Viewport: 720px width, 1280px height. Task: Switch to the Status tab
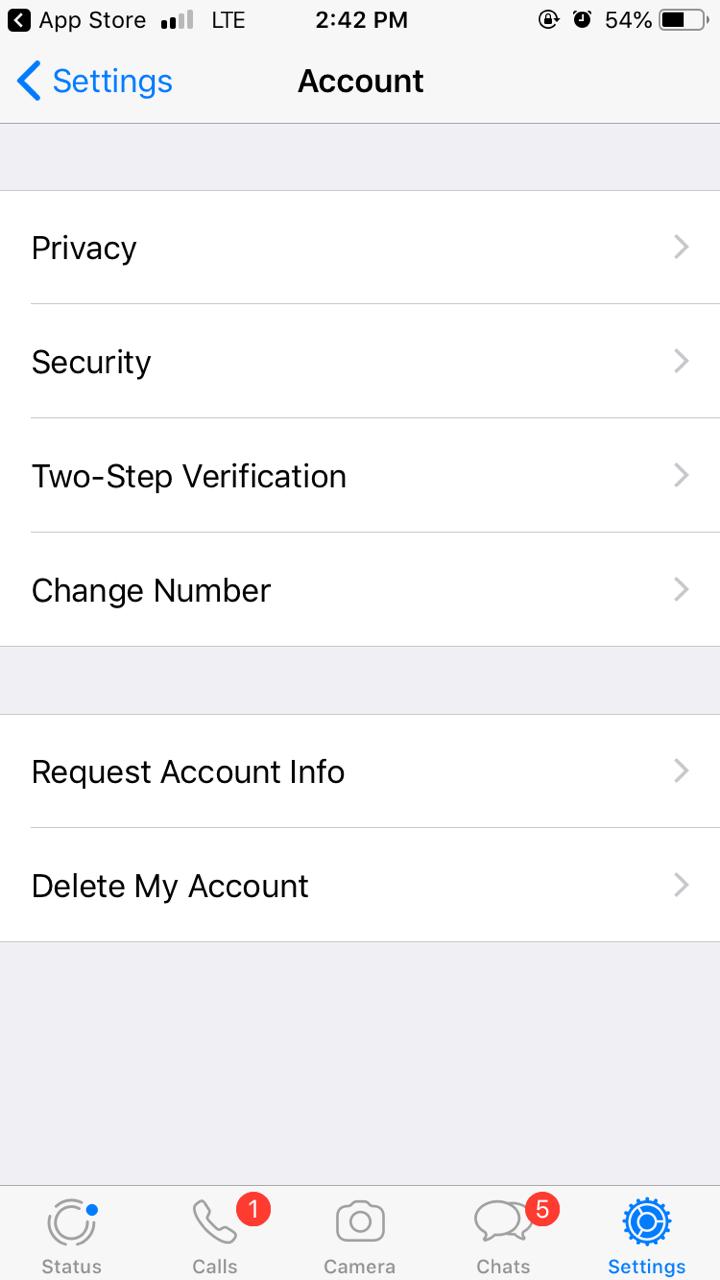pos(72,1236)
